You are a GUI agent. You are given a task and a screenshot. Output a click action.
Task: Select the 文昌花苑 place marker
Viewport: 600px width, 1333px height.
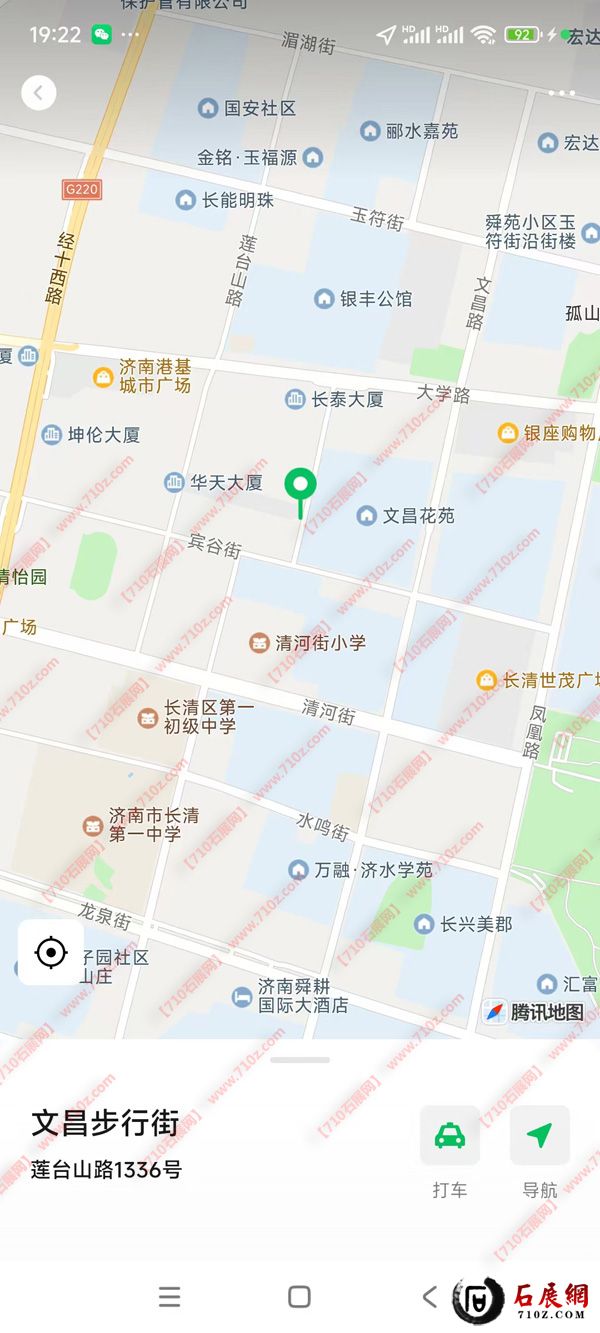pyautogui.click(x=367, y=516)
